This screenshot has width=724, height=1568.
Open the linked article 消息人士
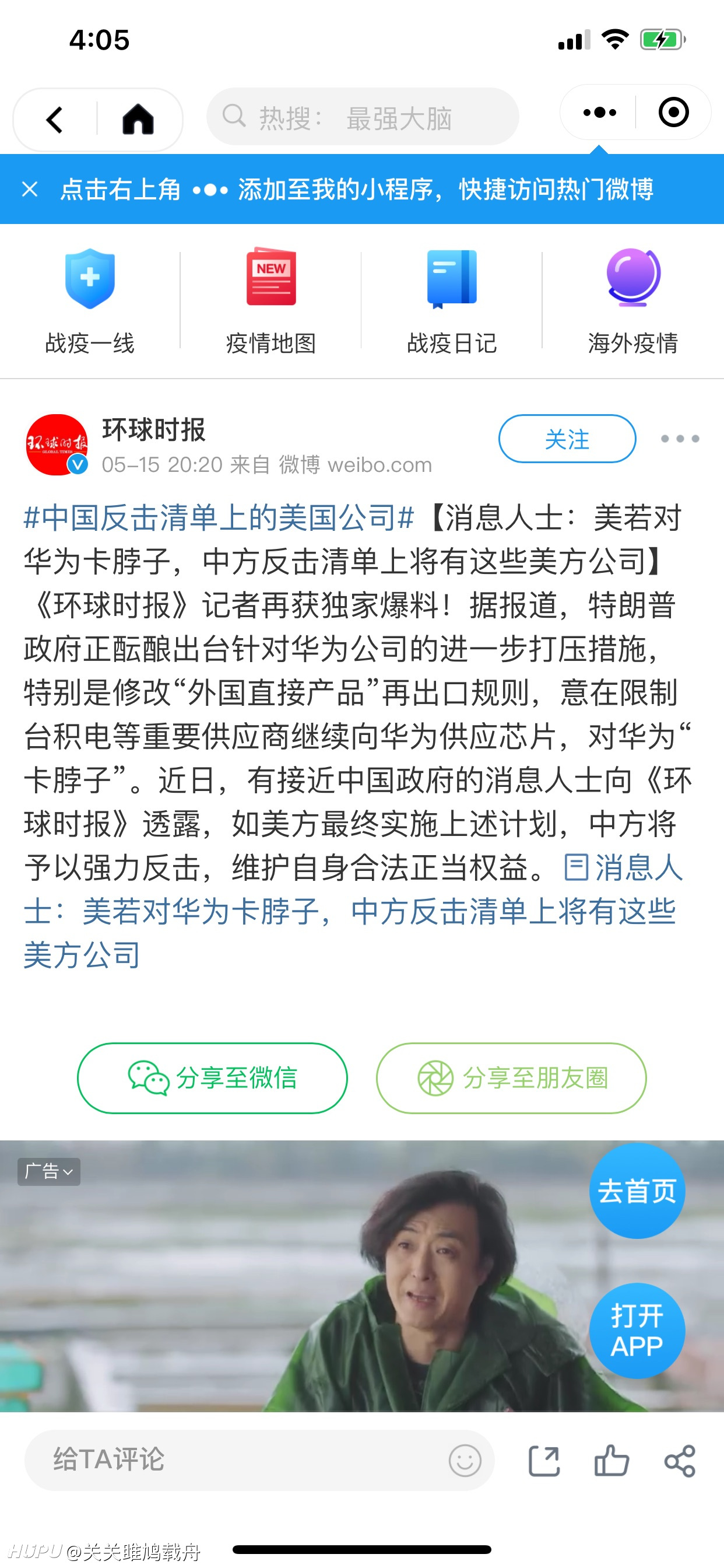(353, 911)
